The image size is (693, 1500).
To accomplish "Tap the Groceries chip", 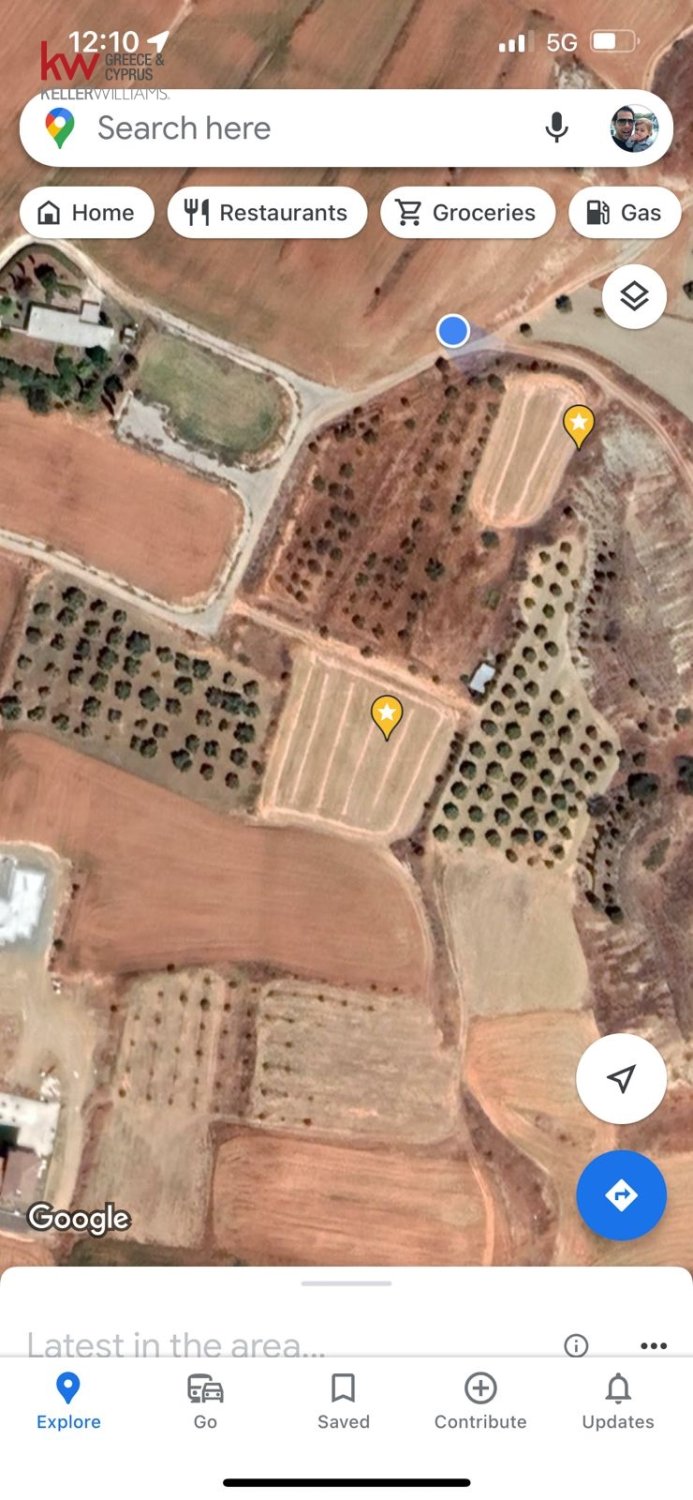I will (467, 213).
